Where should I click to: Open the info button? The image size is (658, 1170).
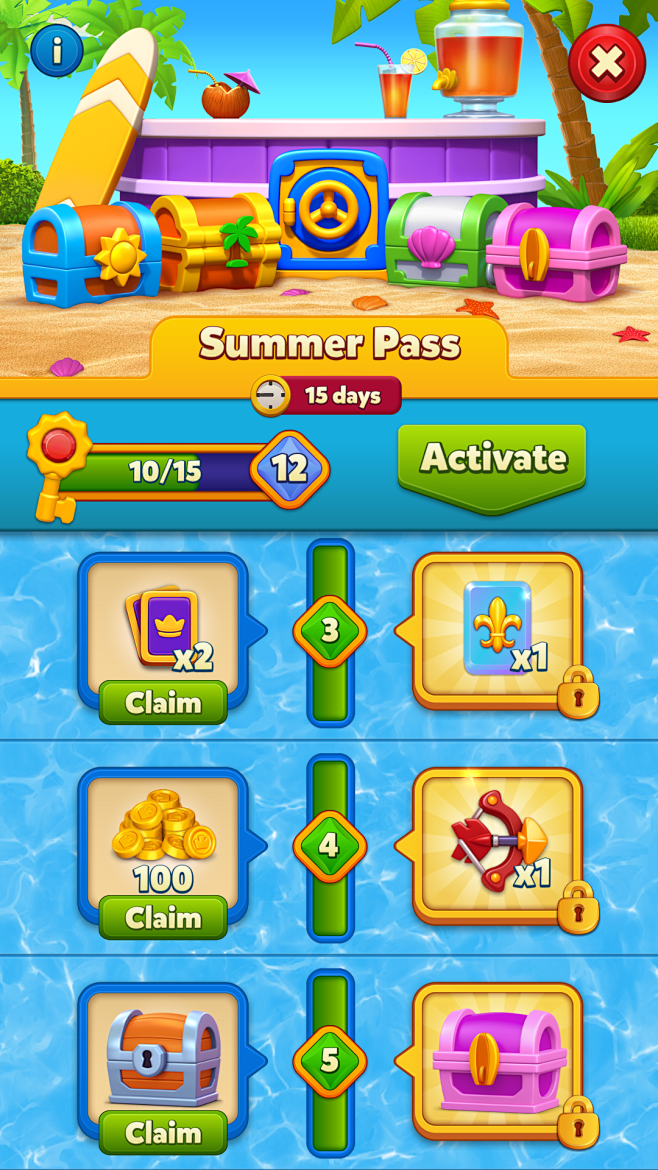coord(57,50)
